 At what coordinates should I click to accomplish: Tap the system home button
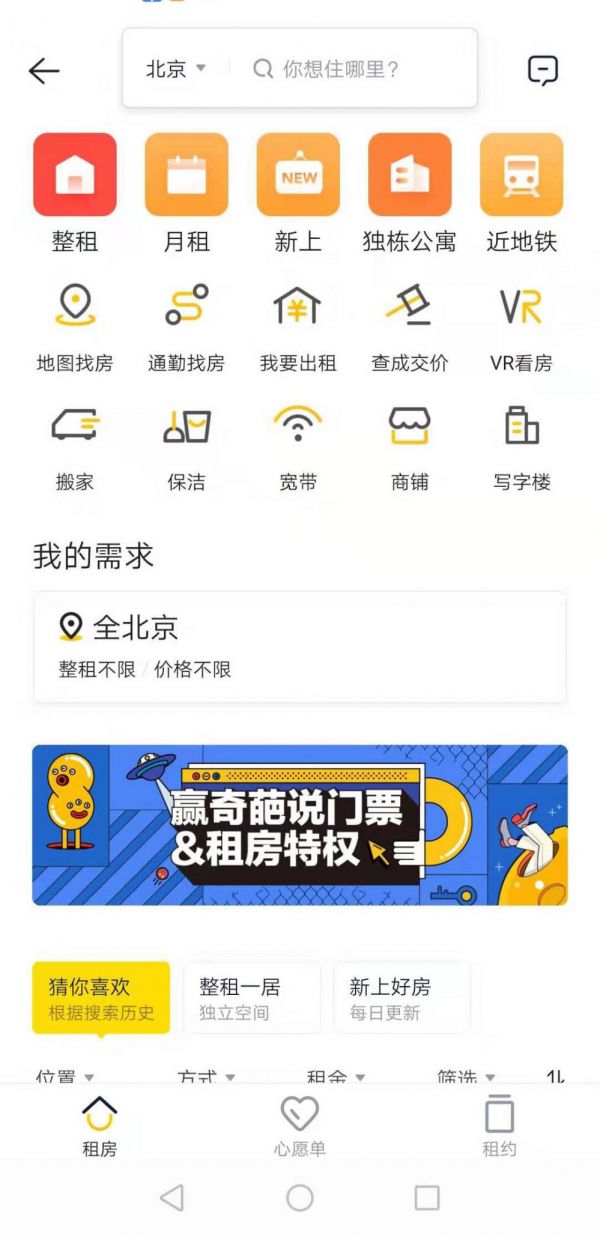point(299,1198)
